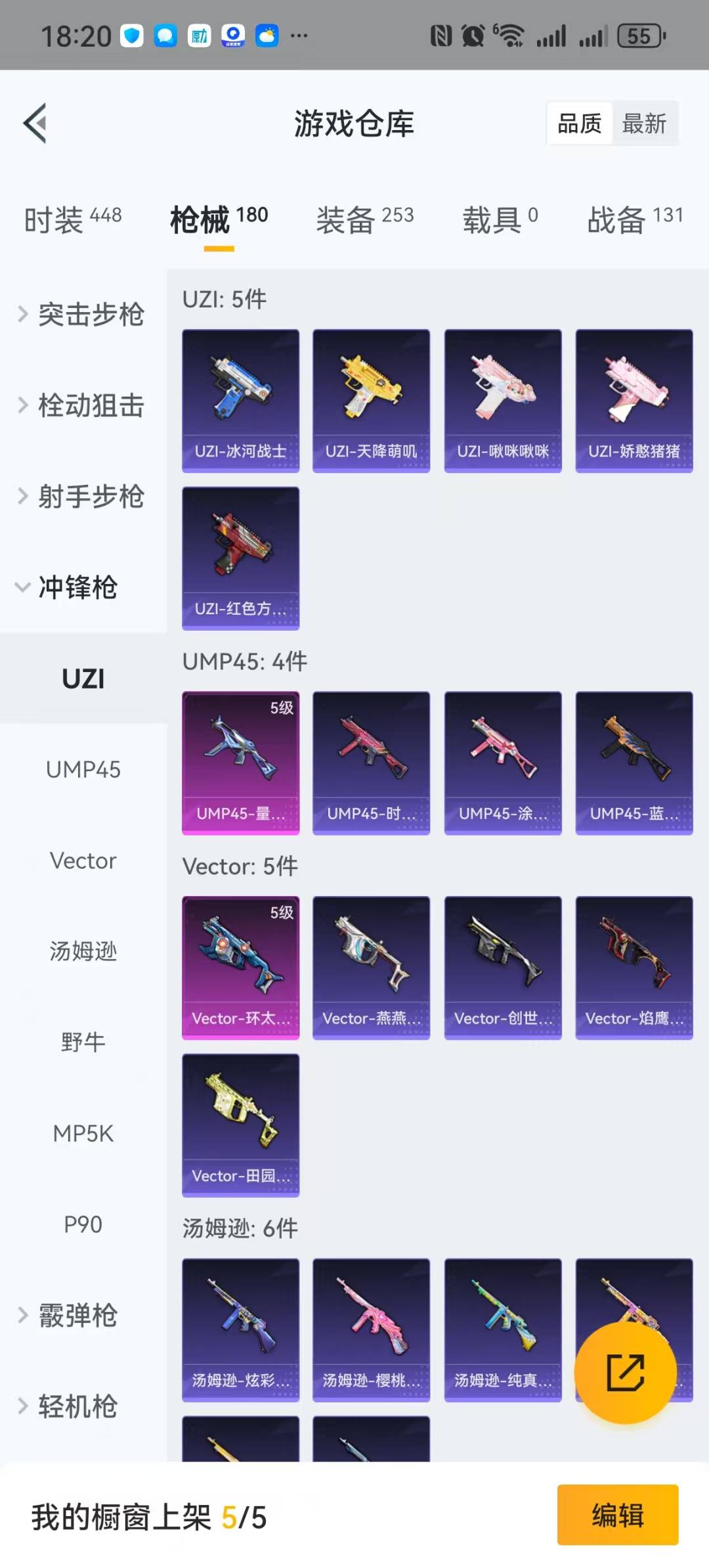The width and height of the screenshot is (709, 1568).
Task: Switch to the 时装 tab
Action: point(73,219)
